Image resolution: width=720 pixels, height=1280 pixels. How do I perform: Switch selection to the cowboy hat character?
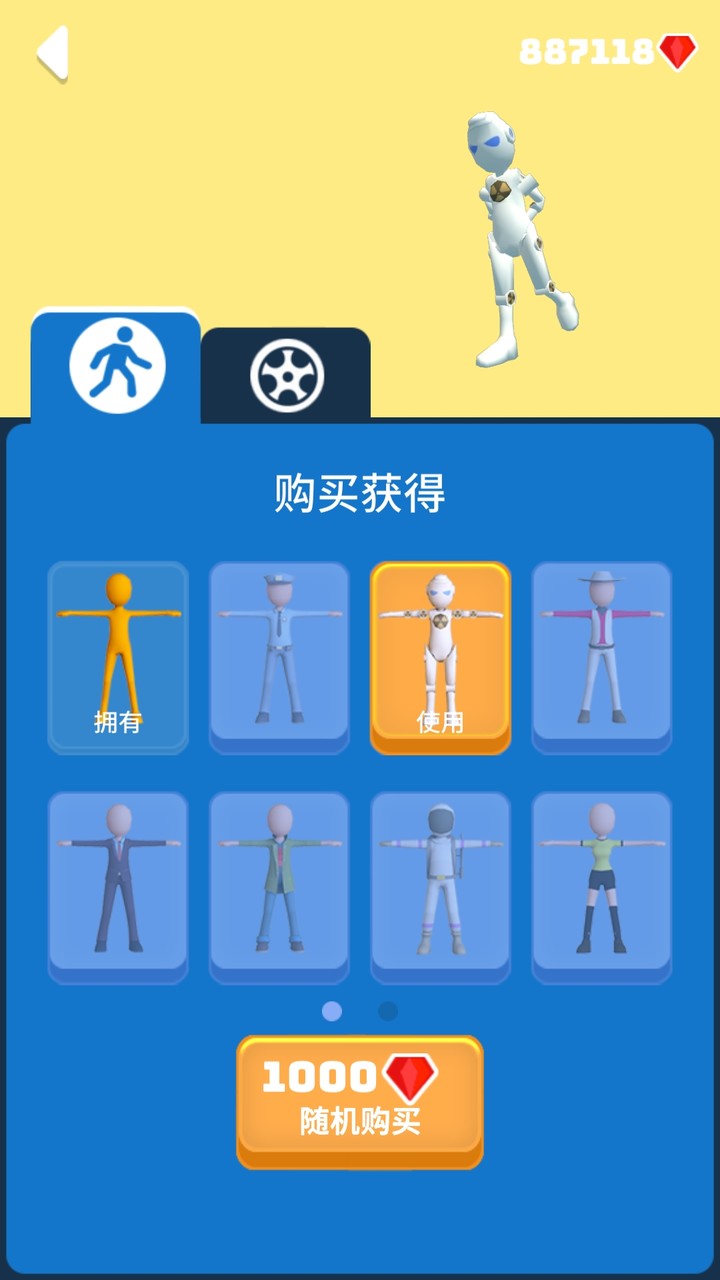coord(601,655)
